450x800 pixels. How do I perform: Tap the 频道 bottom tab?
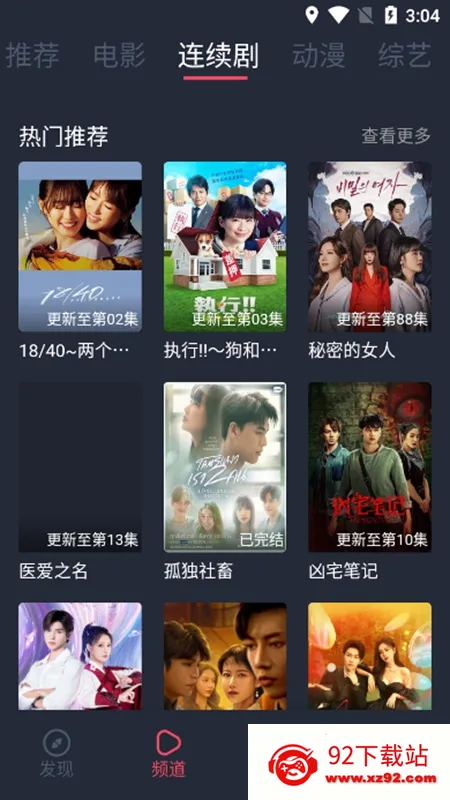(x=168, y=754)
